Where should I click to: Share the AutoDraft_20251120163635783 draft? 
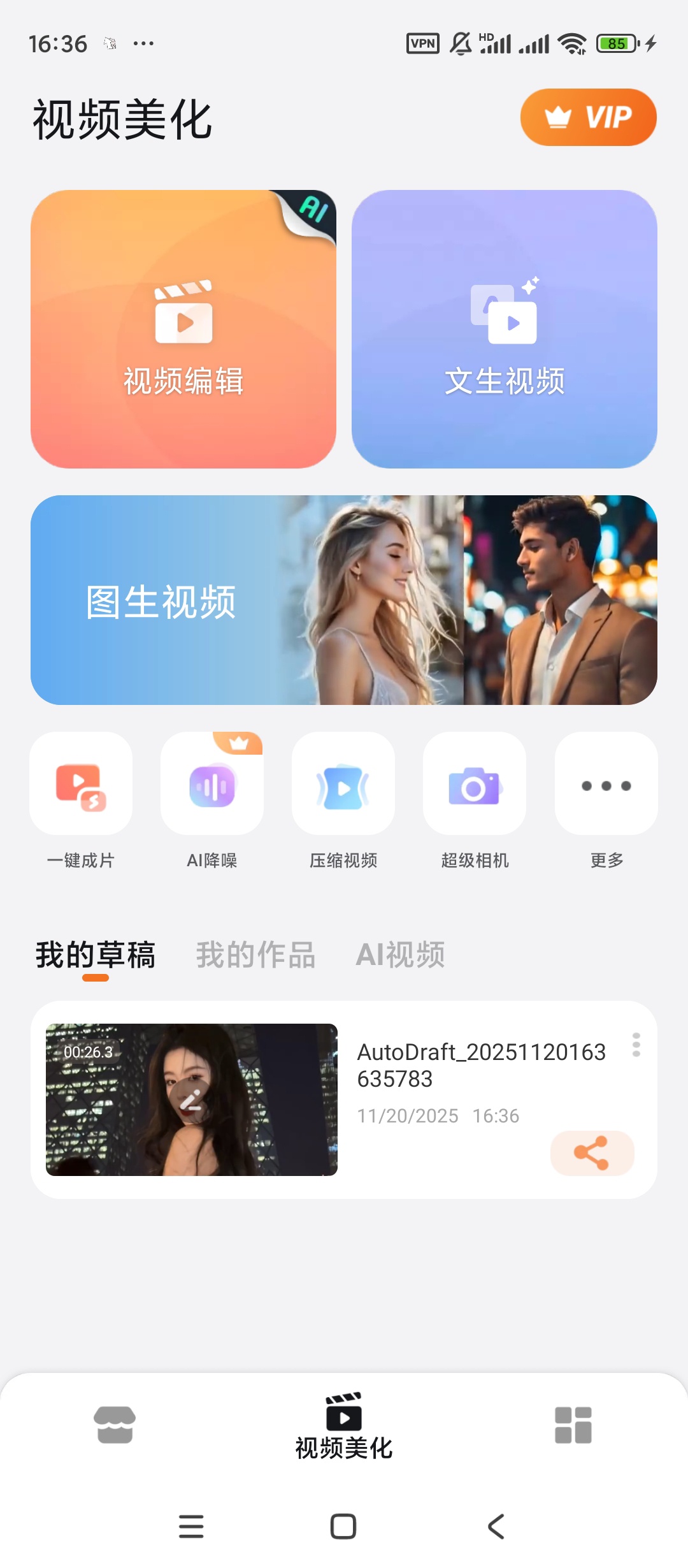(x=592, y=1152)
